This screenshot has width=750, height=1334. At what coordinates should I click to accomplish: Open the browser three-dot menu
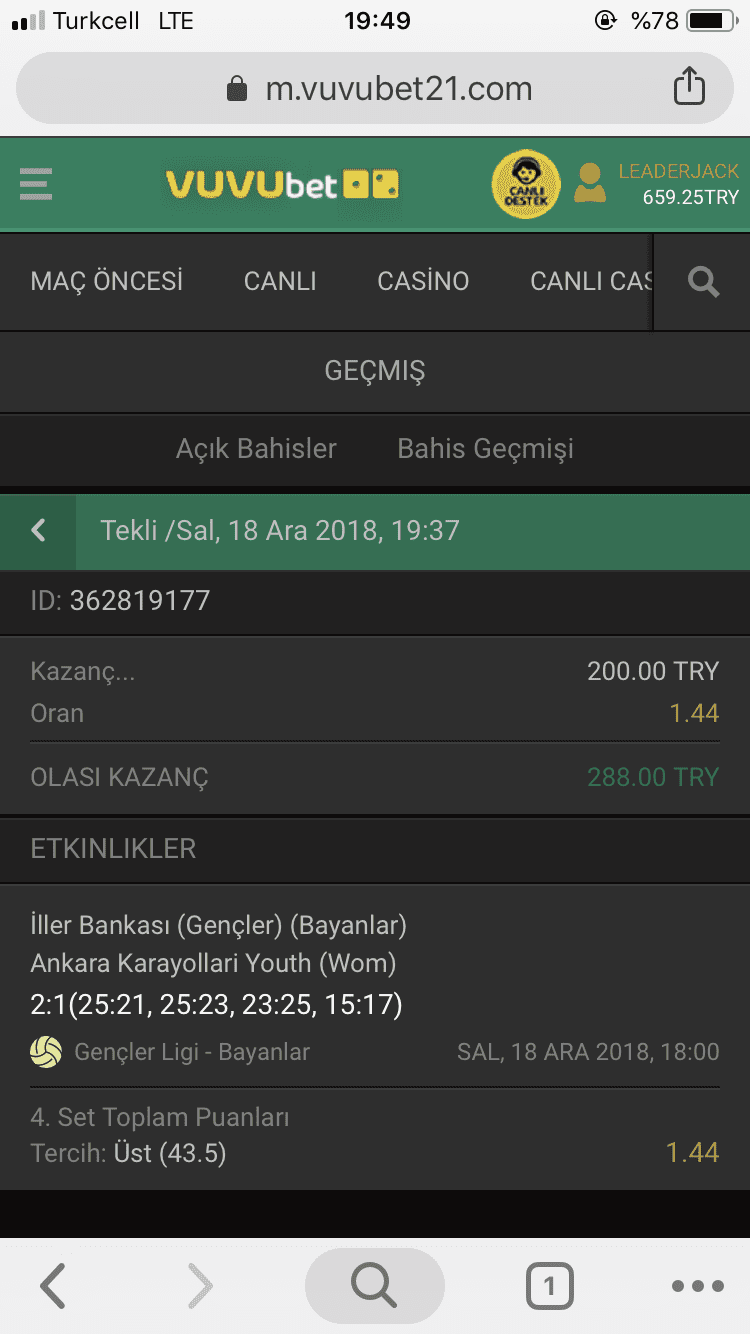[698, 1286]
